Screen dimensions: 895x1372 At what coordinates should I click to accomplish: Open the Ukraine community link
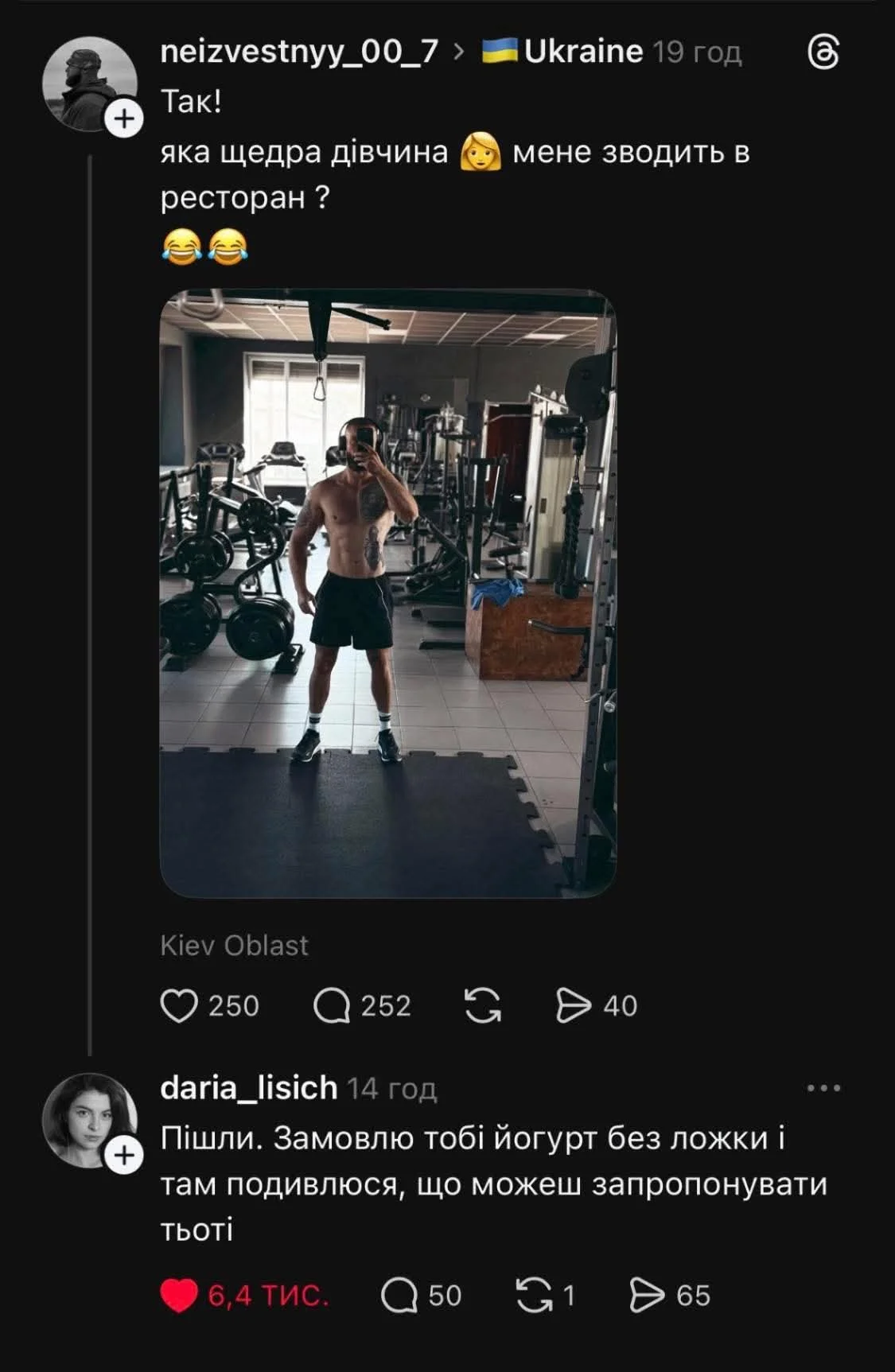562,52
